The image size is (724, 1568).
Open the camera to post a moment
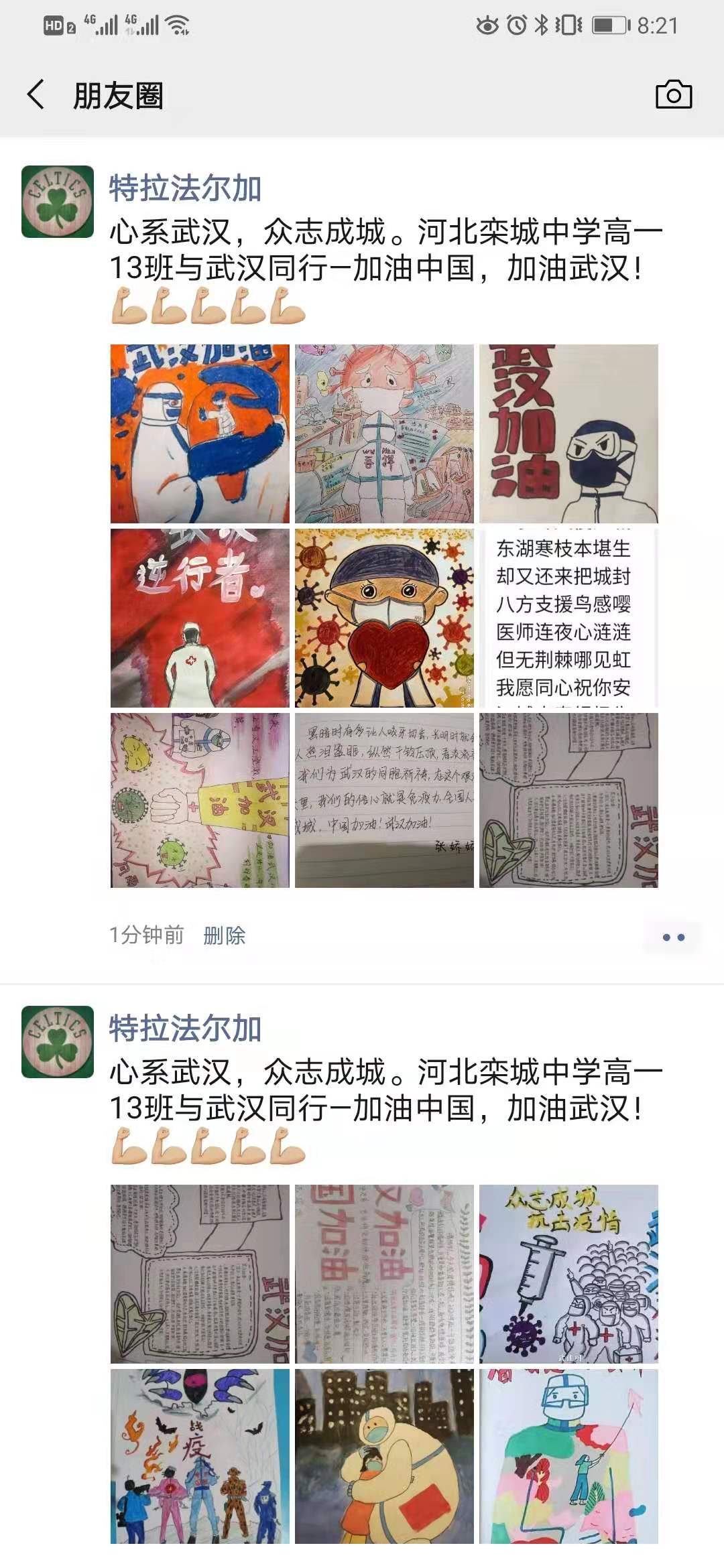(x=673, y=94)
